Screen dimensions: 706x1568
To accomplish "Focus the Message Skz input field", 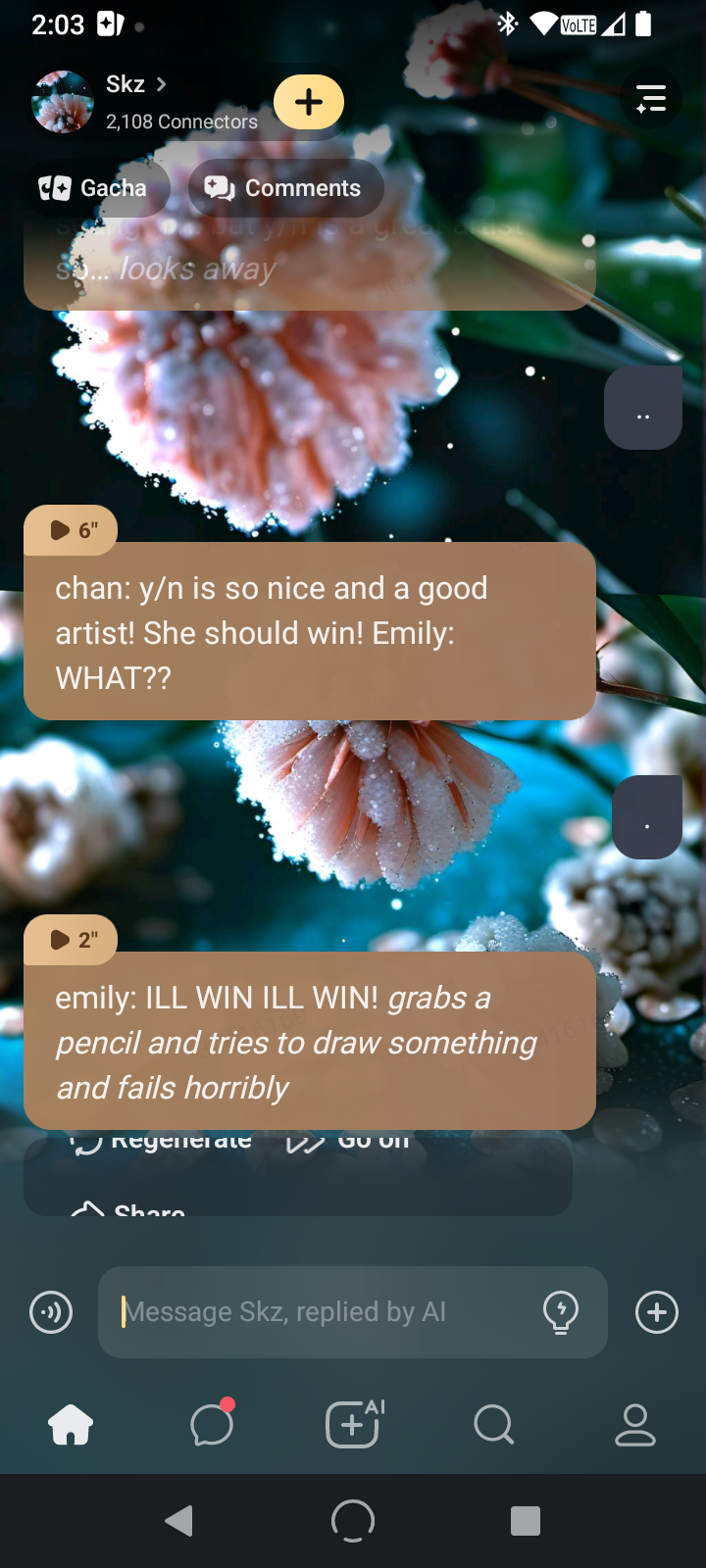I will click(x=324, y=1312).
